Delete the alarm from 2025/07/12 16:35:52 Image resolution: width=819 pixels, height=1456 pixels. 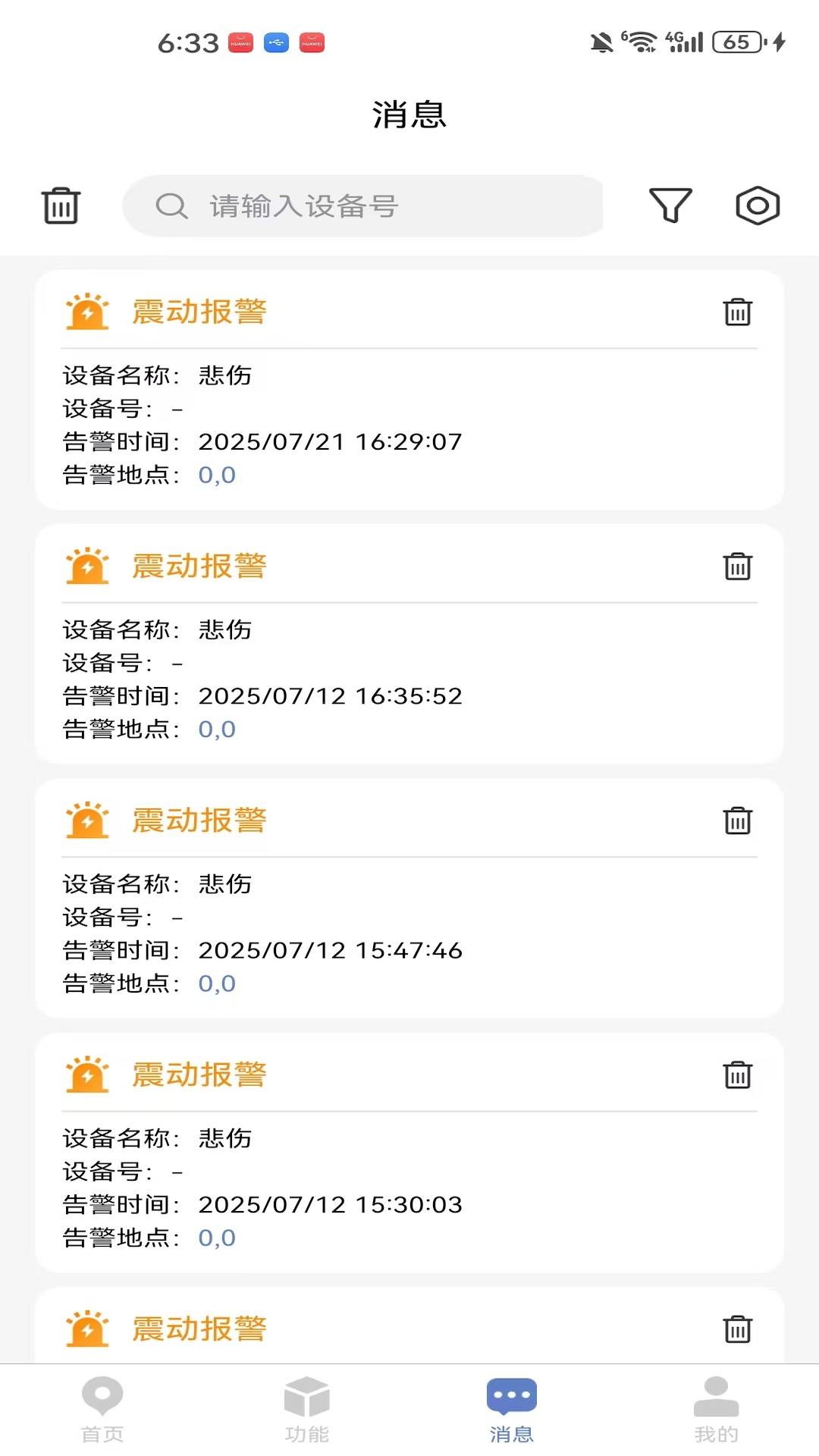coord(737,566)
